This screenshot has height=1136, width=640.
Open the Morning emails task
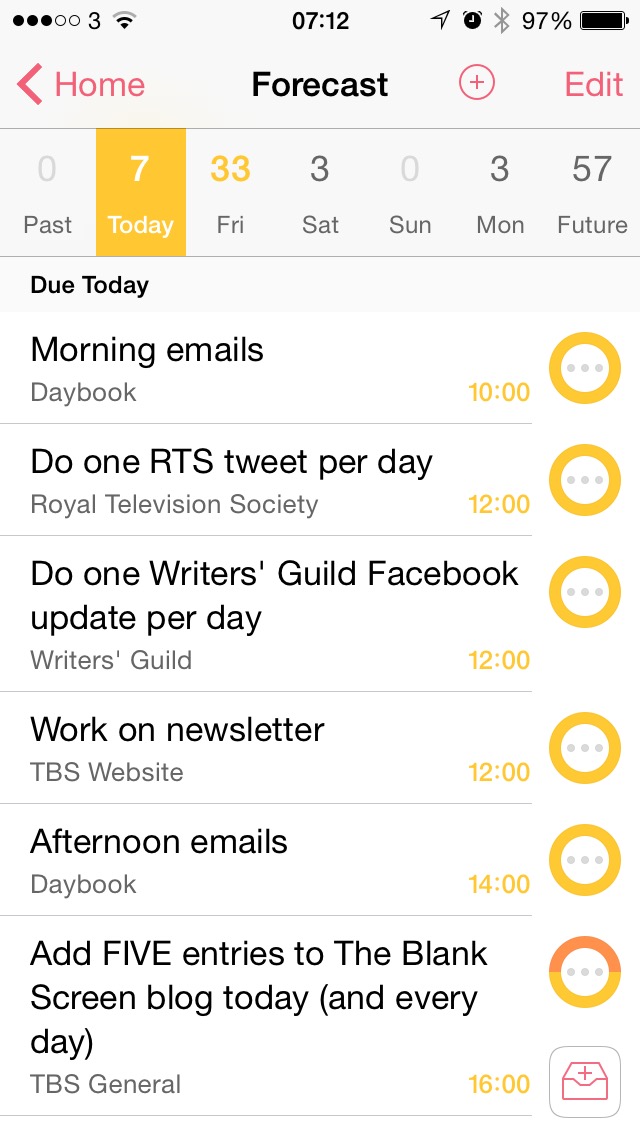click(266, 368)
